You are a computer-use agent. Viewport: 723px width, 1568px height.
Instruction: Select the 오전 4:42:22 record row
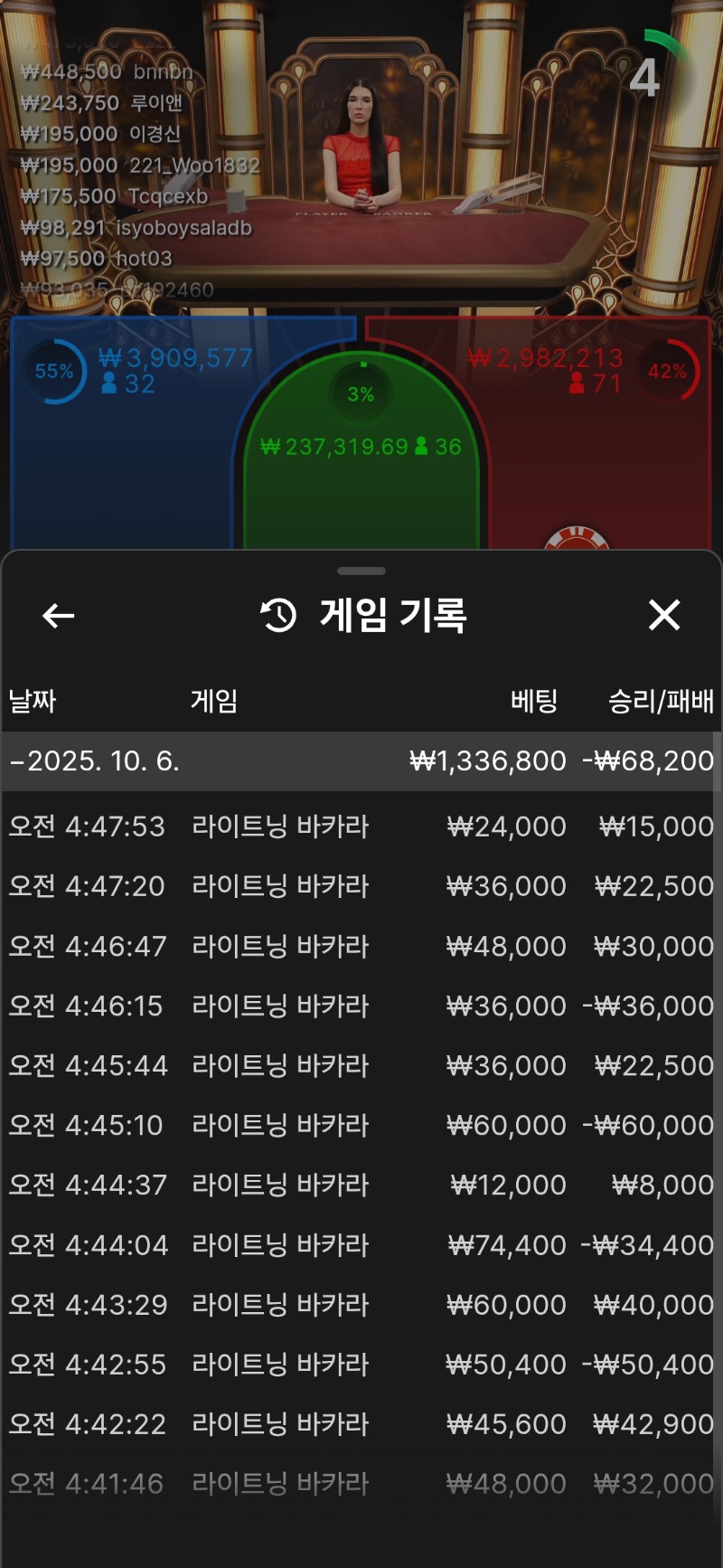pyautogui.click(x=361, y=1423)
